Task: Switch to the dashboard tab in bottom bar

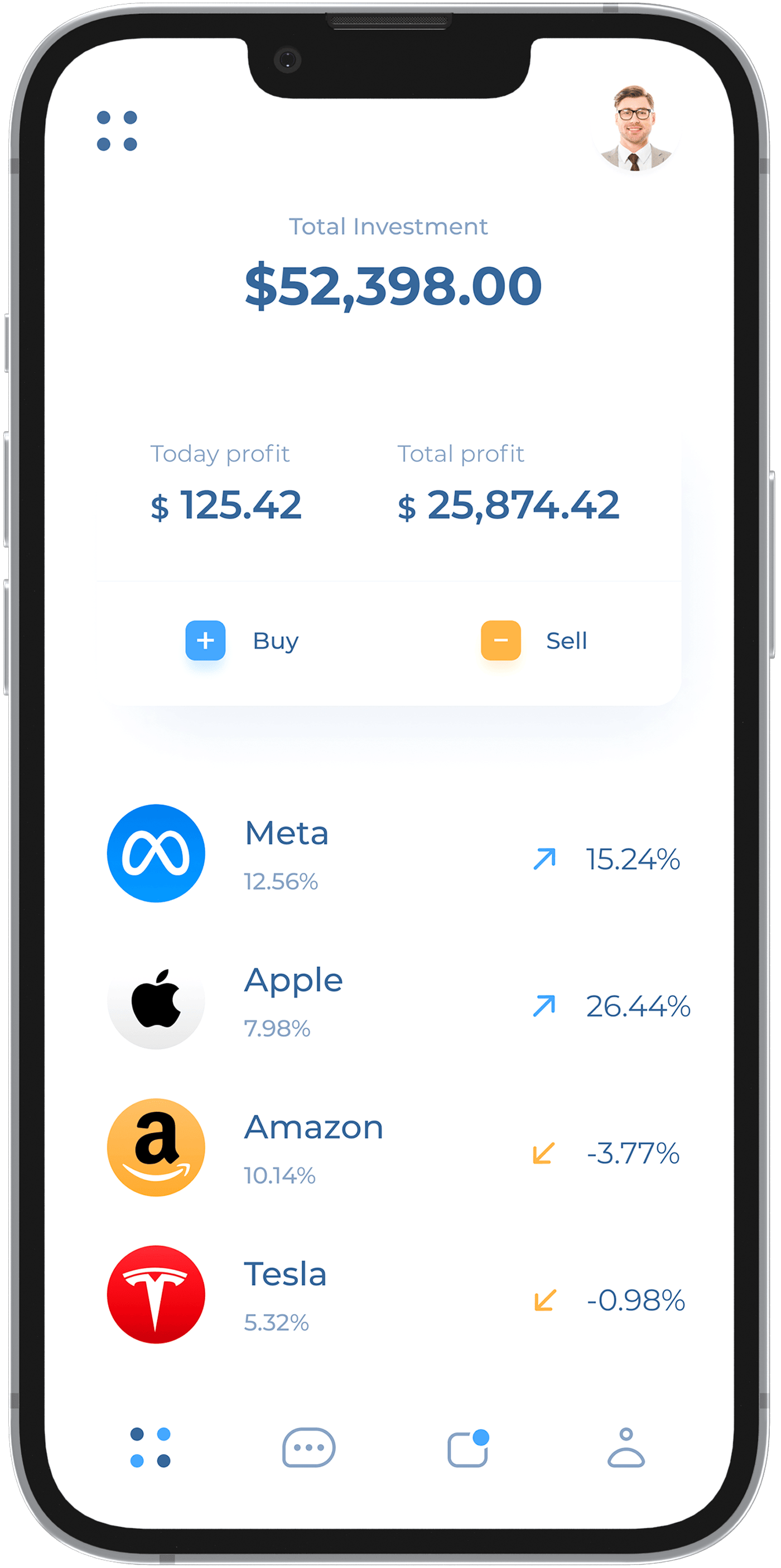Action: click(150, 1447)
